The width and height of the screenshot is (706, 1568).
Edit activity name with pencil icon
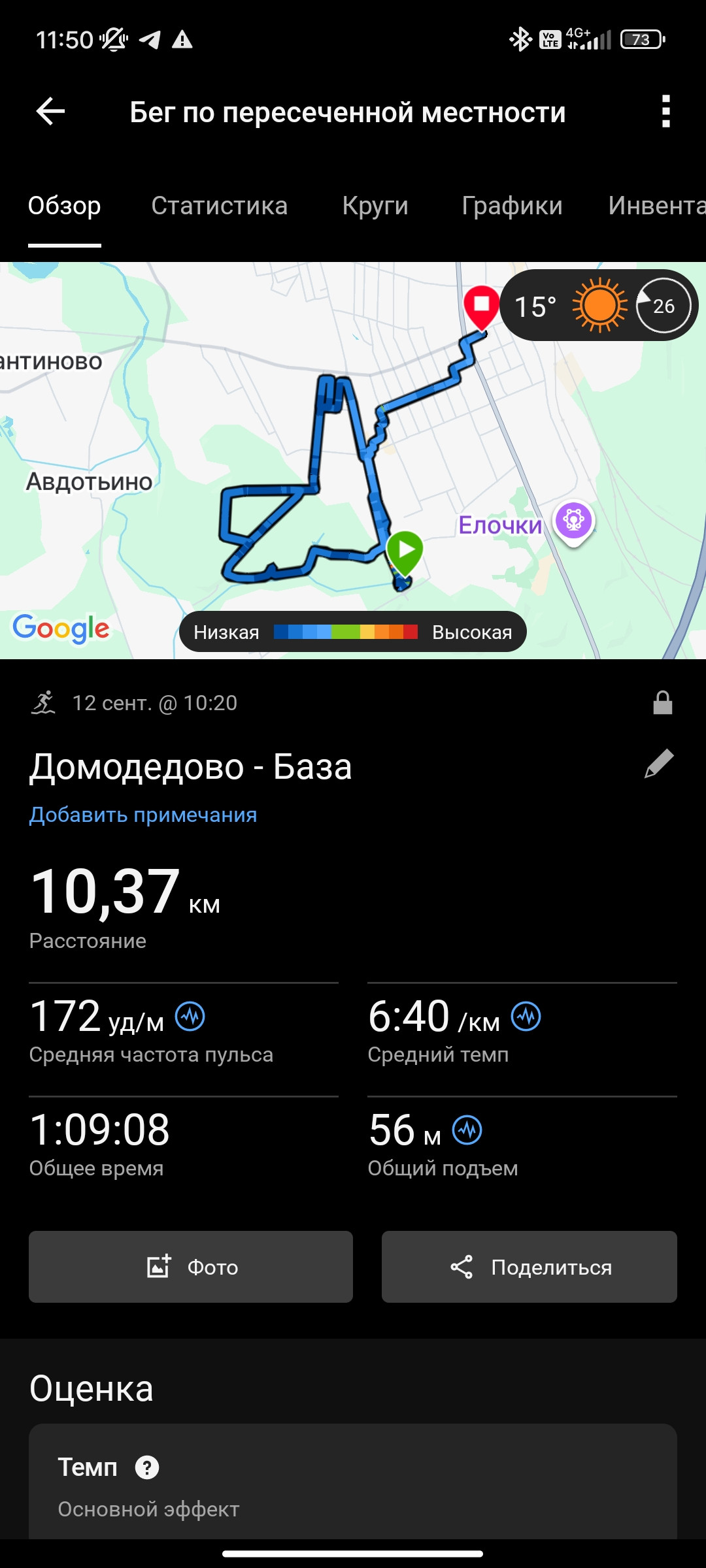[659, 764]
